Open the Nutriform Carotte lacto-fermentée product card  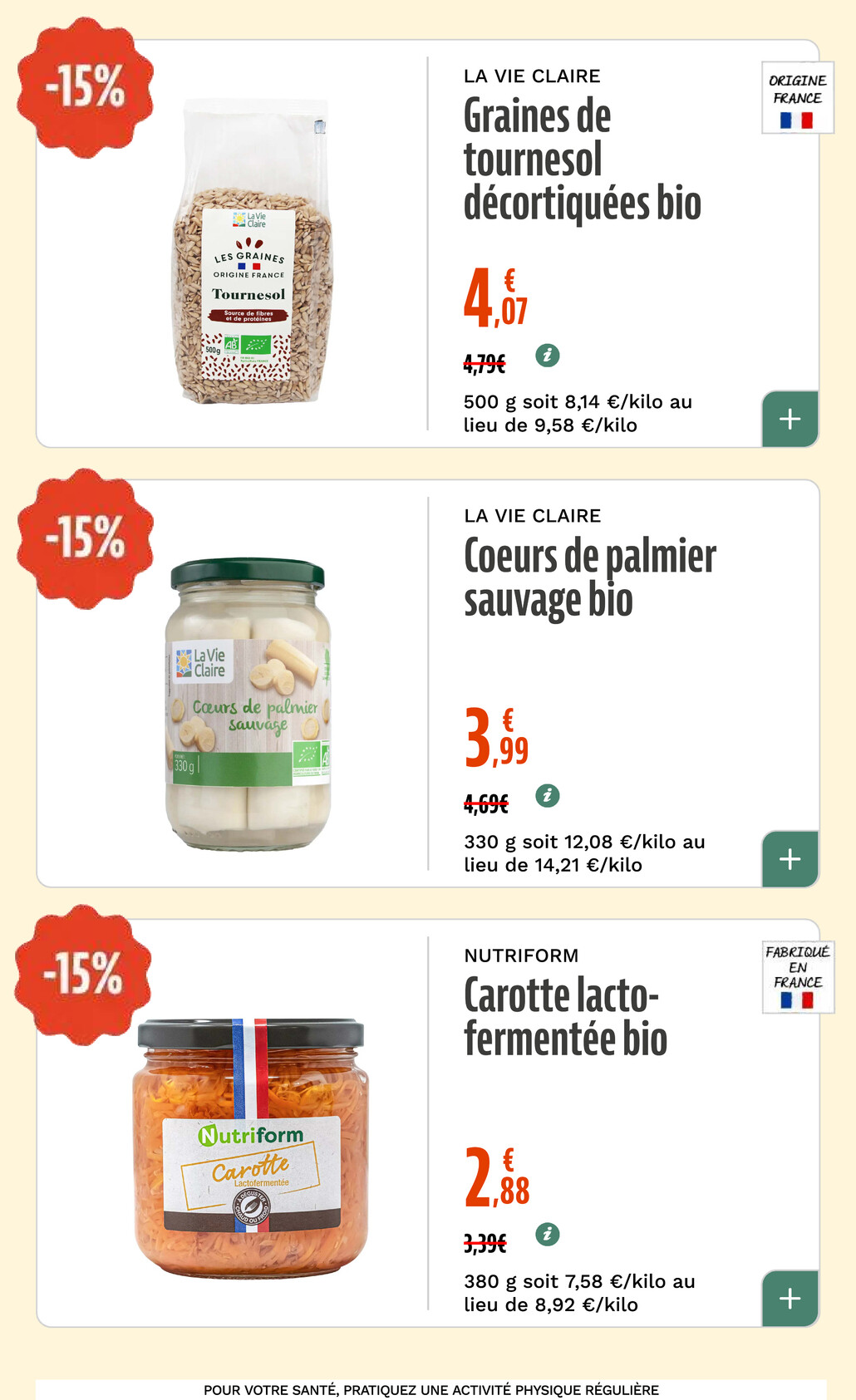(428, 1123)
